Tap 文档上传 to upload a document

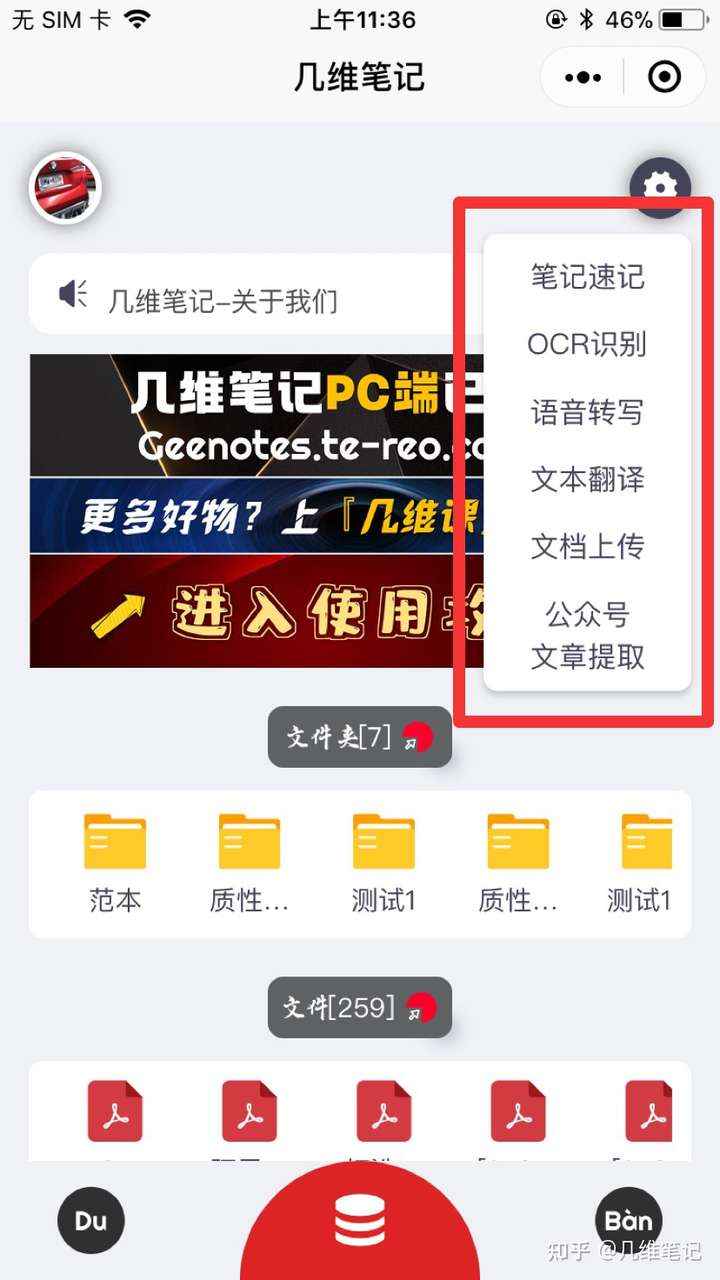pyautogui.click(x=587, y=546)
